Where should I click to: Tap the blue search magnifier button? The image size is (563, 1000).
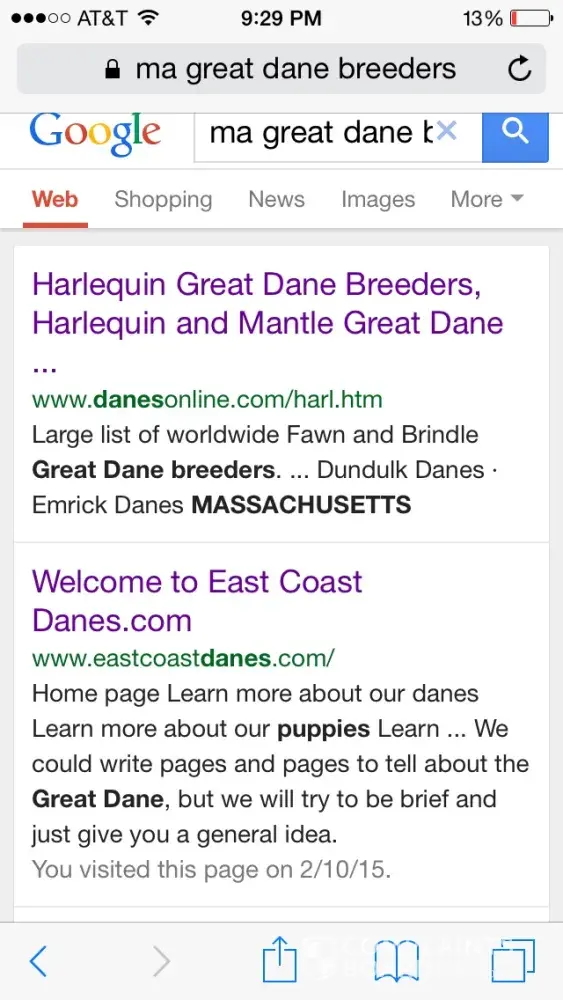(x=515, y=135)
